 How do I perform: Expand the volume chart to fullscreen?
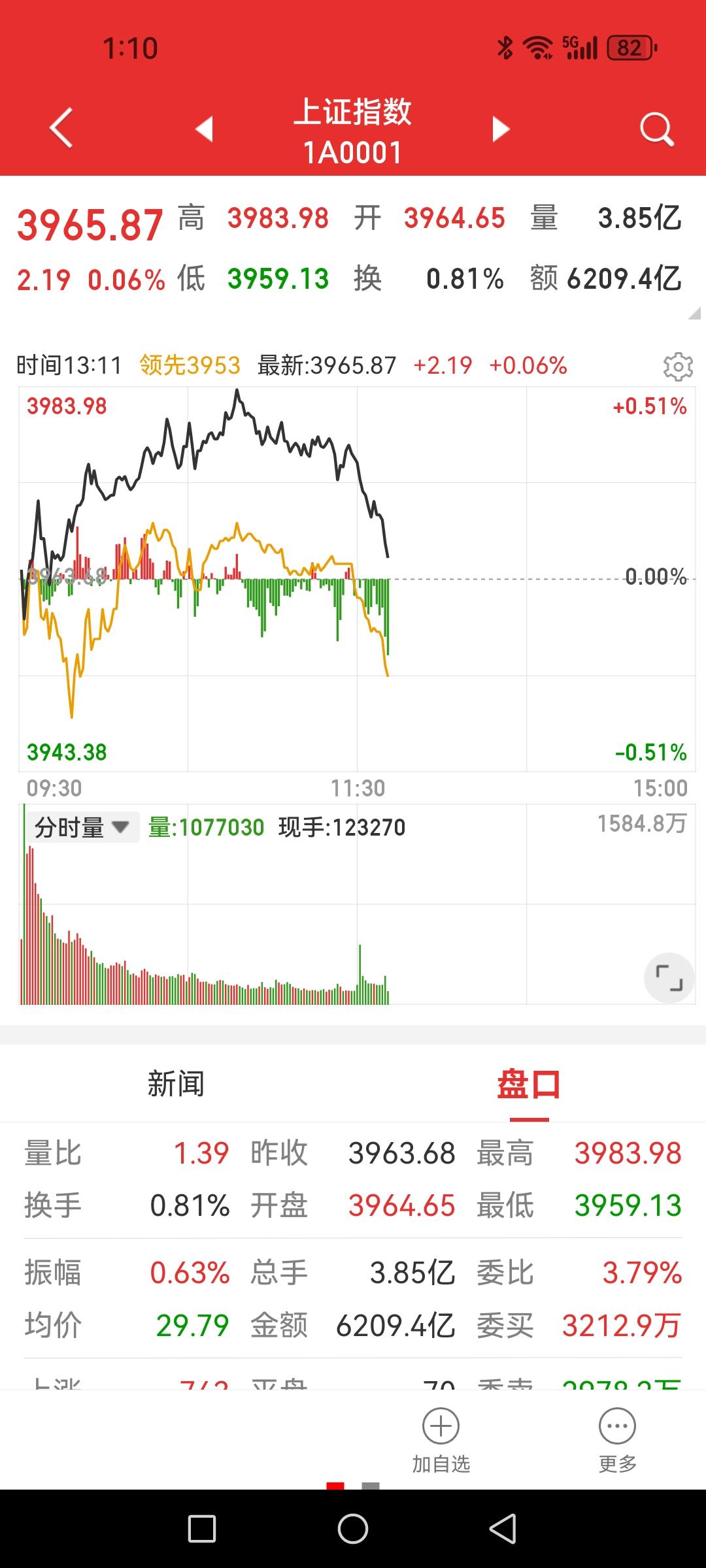pyautogui.click(x=669, y=977)
